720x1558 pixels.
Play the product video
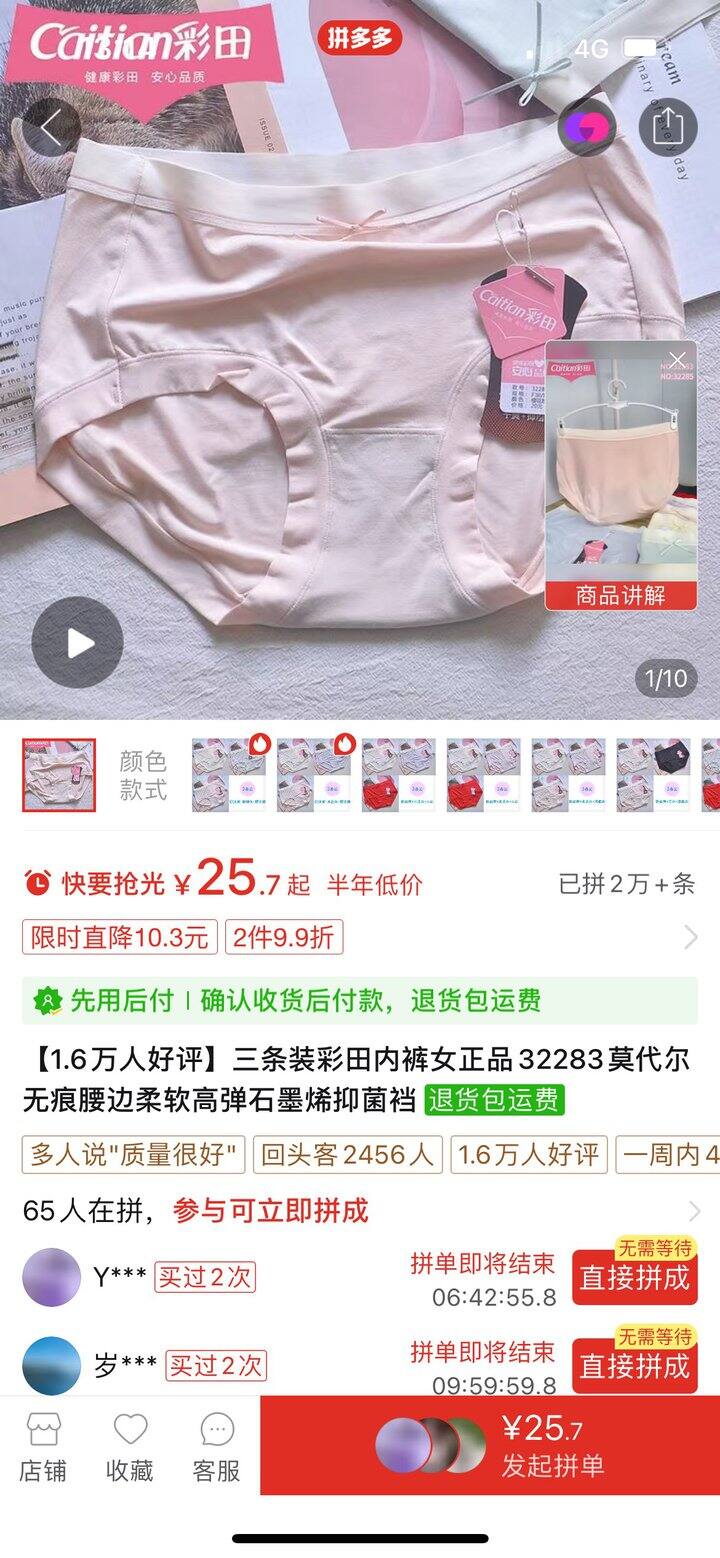[x=77, y=642]
